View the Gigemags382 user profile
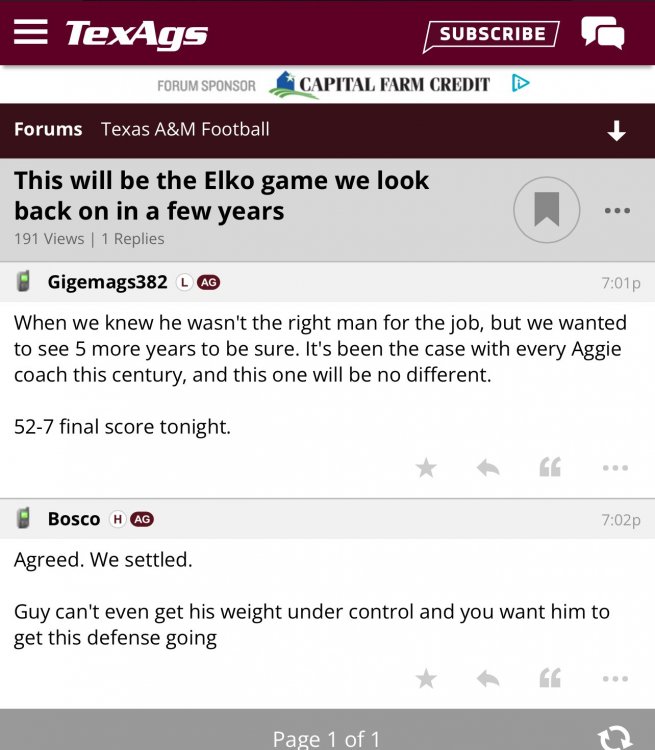Image resolution: width=655 pixels, height=750 pixels. tap(107, 282)
